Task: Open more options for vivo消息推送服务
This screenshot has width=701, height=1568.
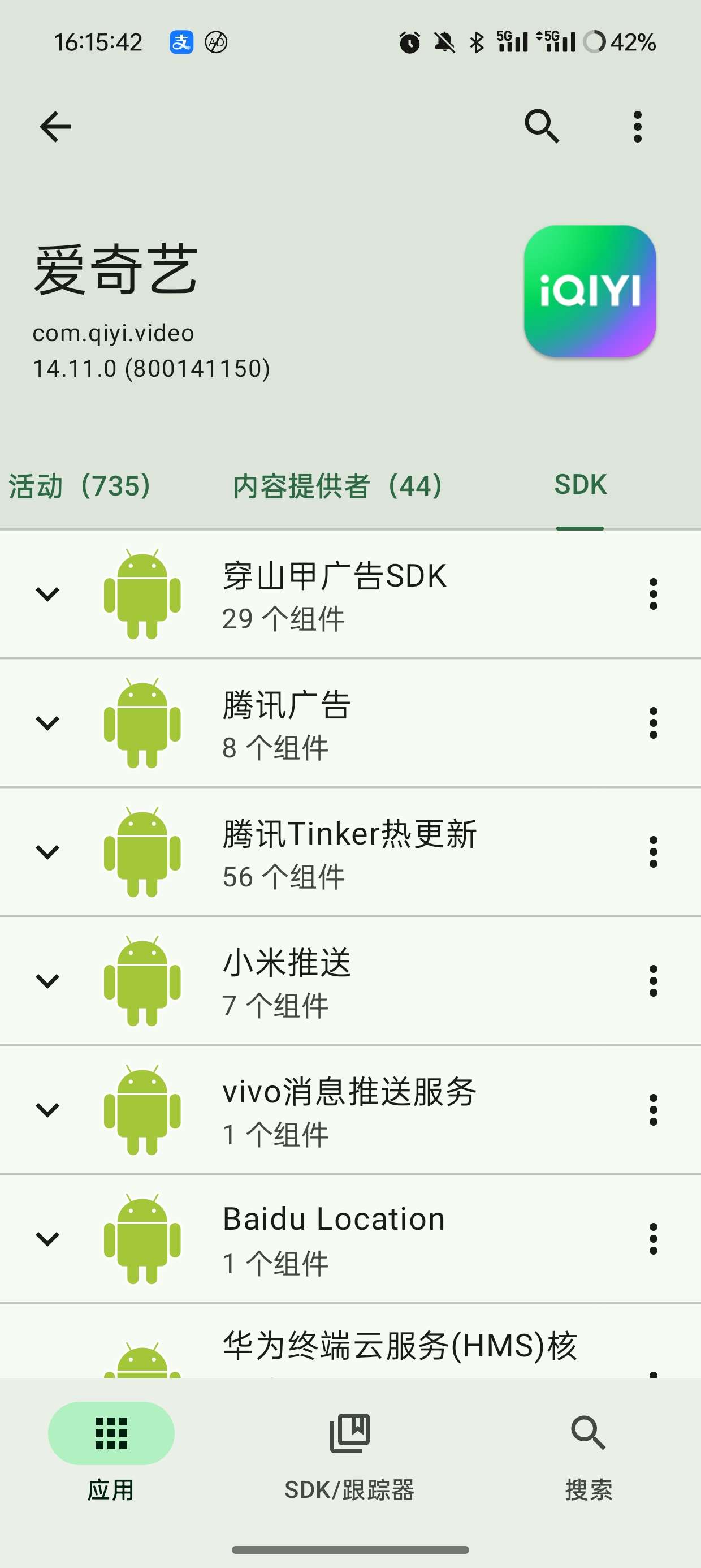Action: pos(653,1110)
